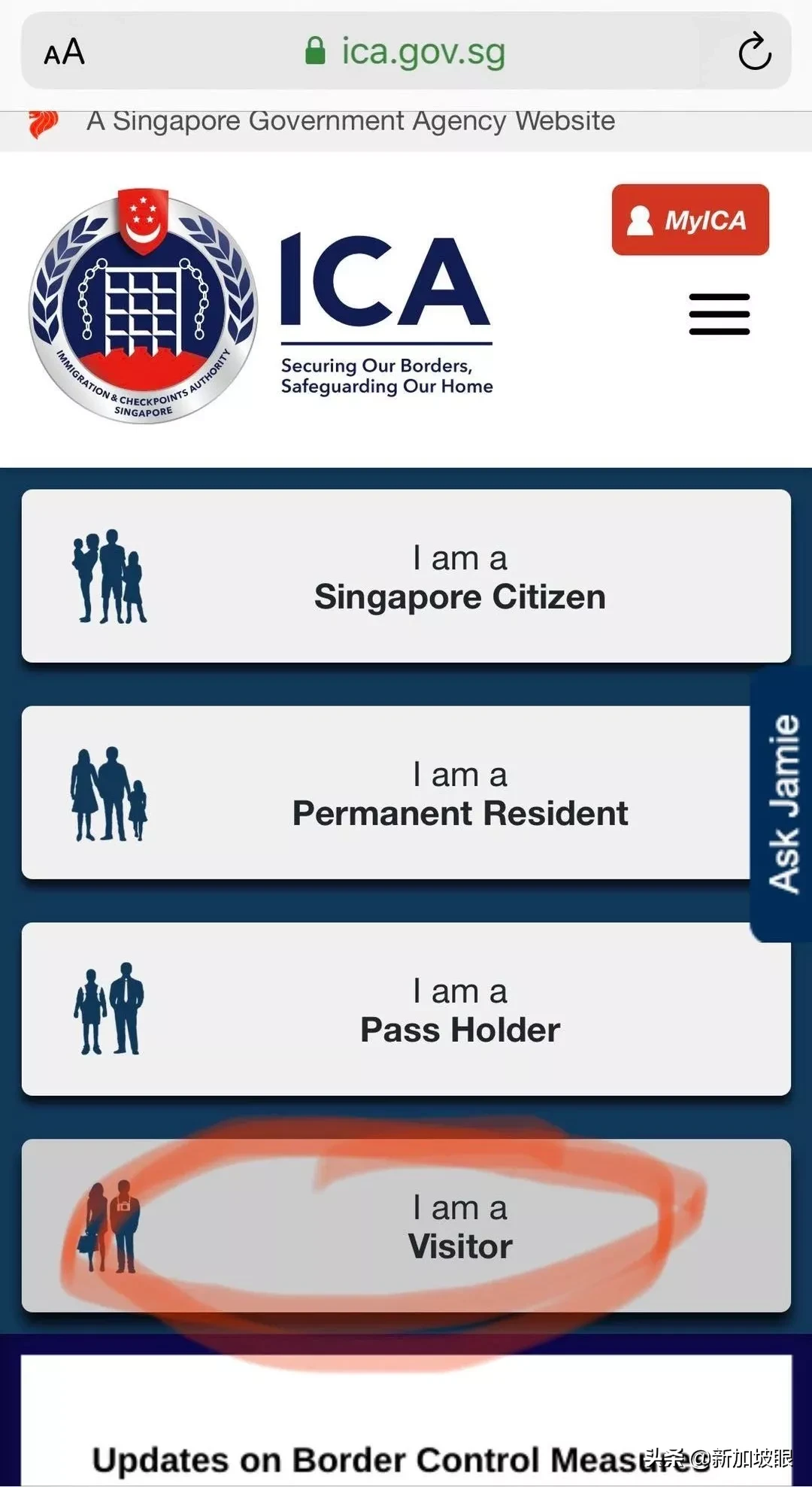Choose I am a Visitor
812x1487 pixels.
point(406,1226)
